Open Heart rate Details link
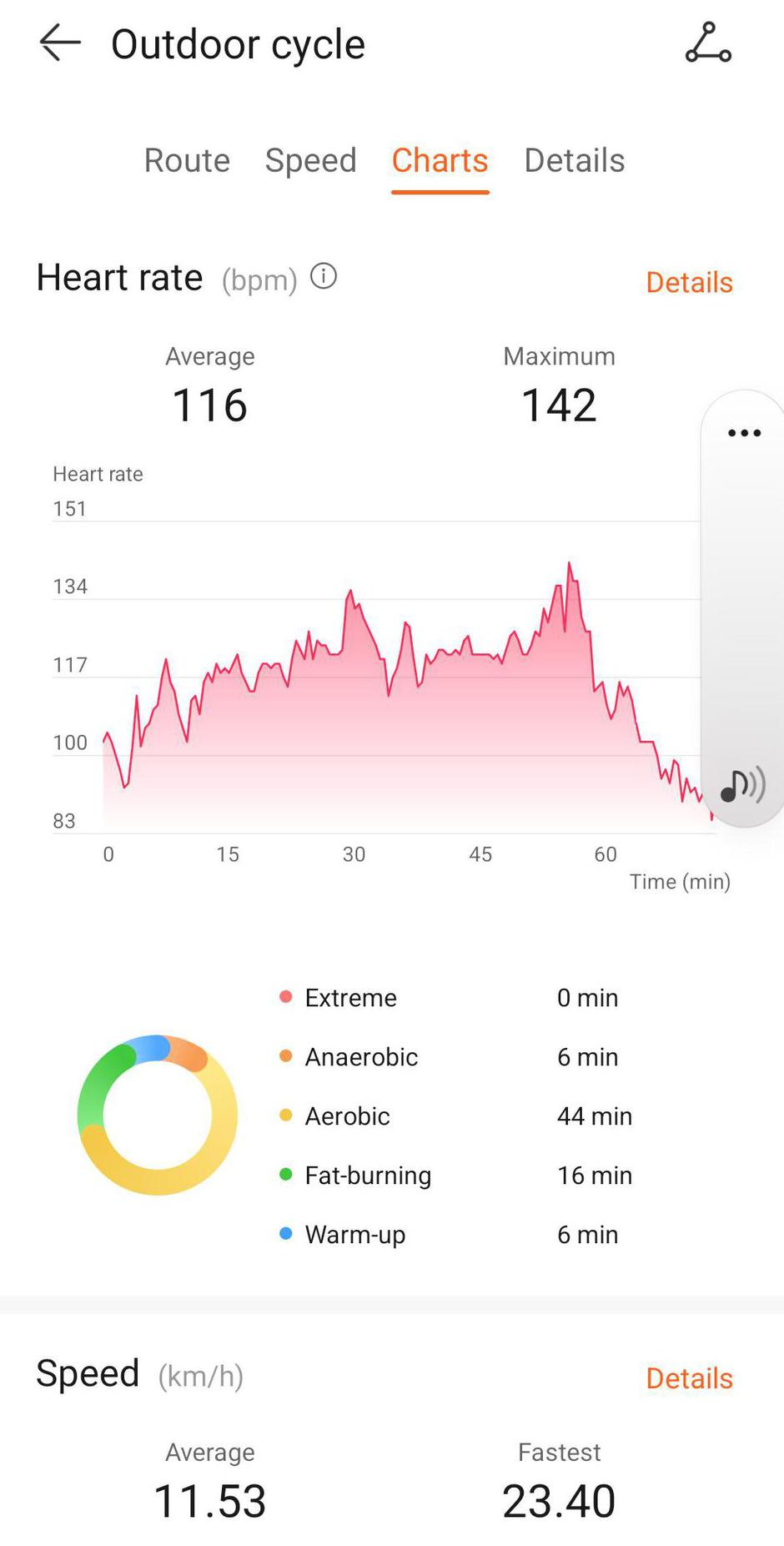The height and width of the screenshot is (1546, 784). click(689, 282)
